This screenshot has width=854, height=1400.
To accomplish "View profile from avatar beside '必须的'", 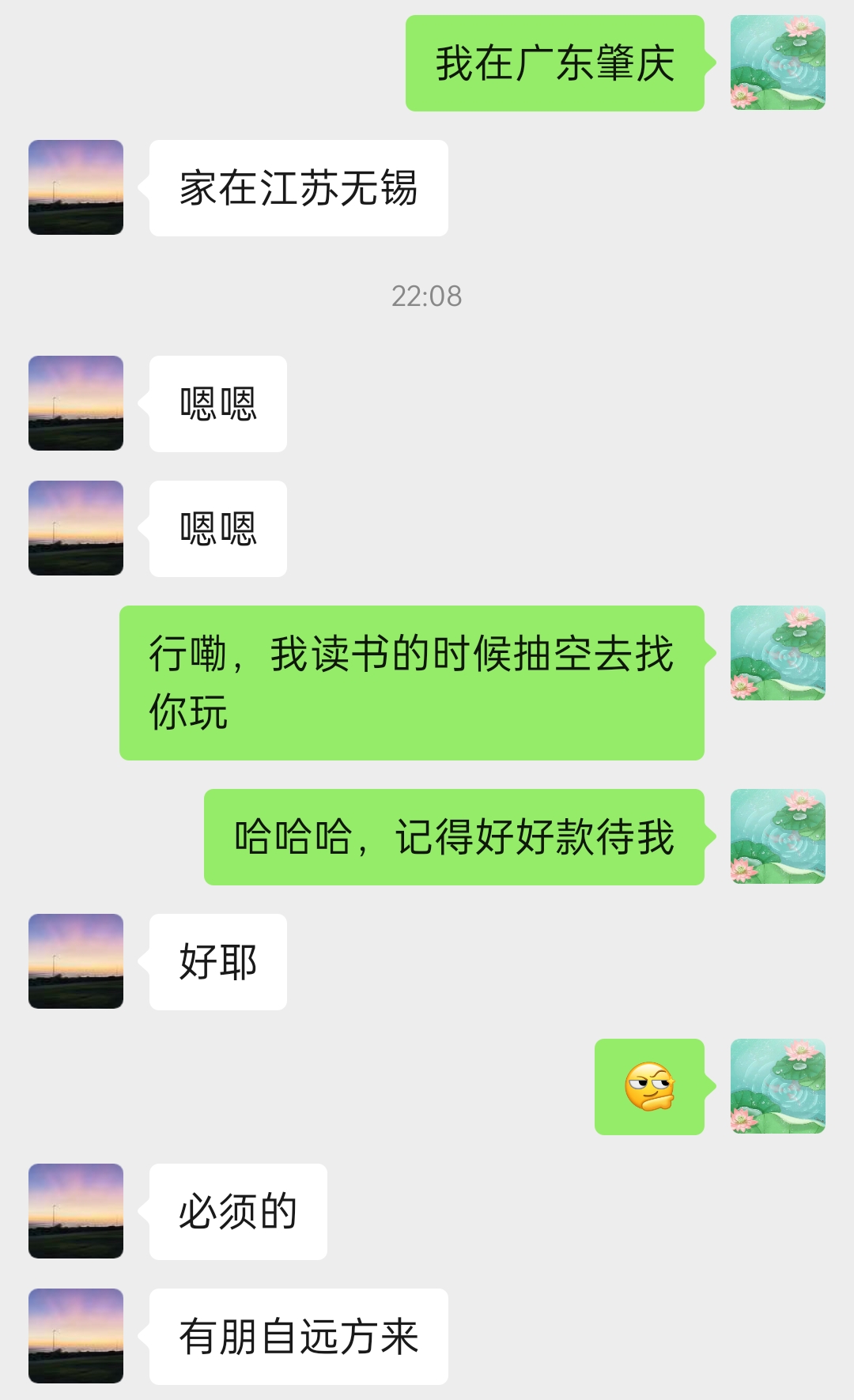I will [76, 1211].
